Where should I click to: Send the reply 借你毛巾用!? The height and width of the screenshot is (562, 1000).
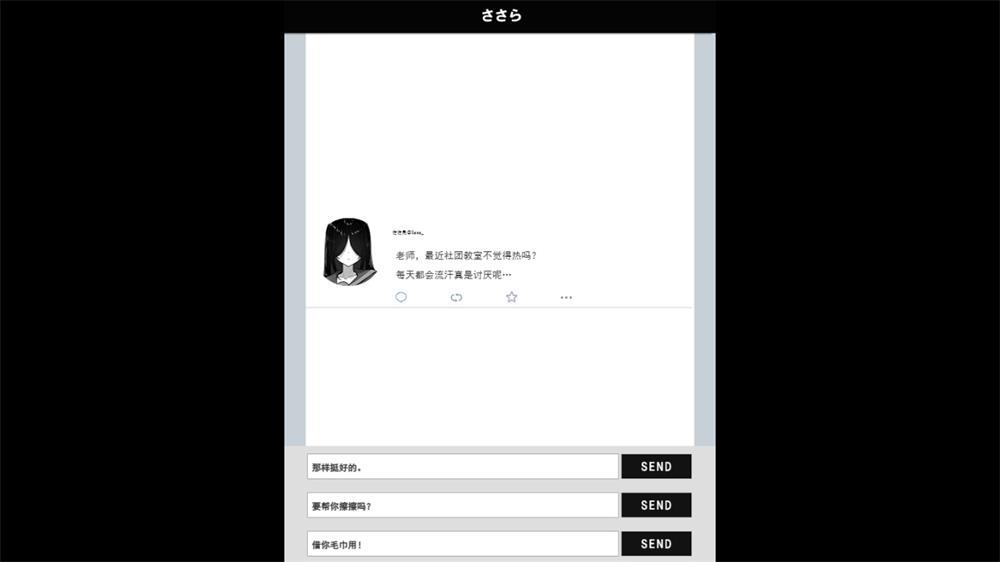(x=656, y=544)
